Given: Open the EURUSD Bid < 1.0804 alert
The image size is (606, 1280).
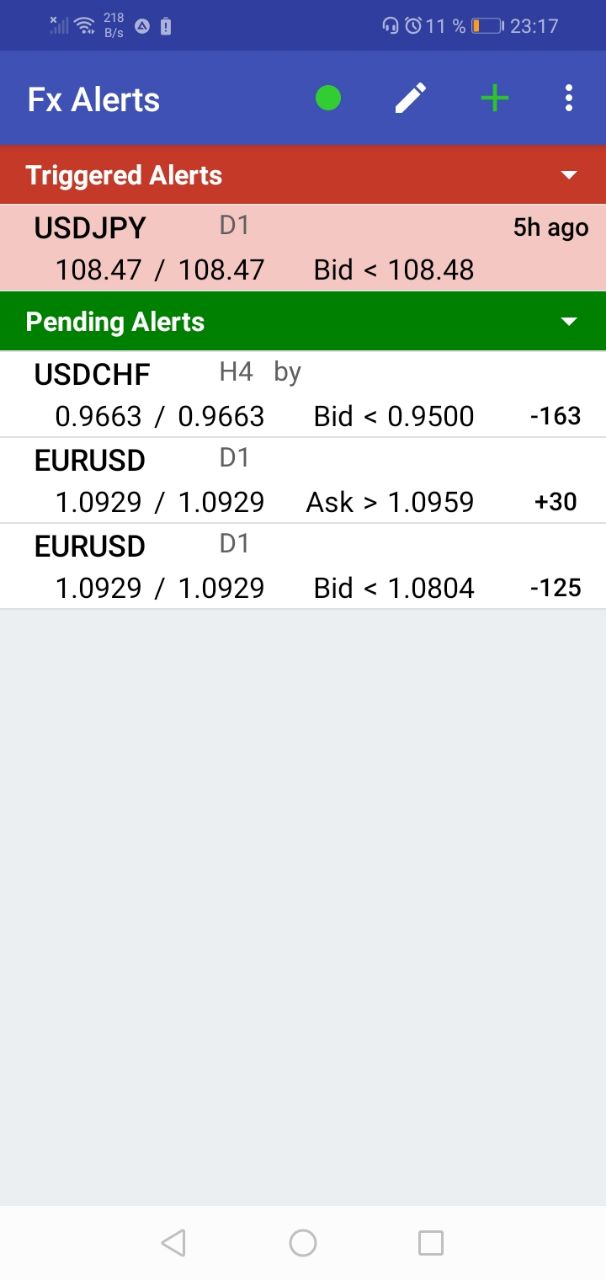Looking at the screenshot, I should tap(303, 566).
